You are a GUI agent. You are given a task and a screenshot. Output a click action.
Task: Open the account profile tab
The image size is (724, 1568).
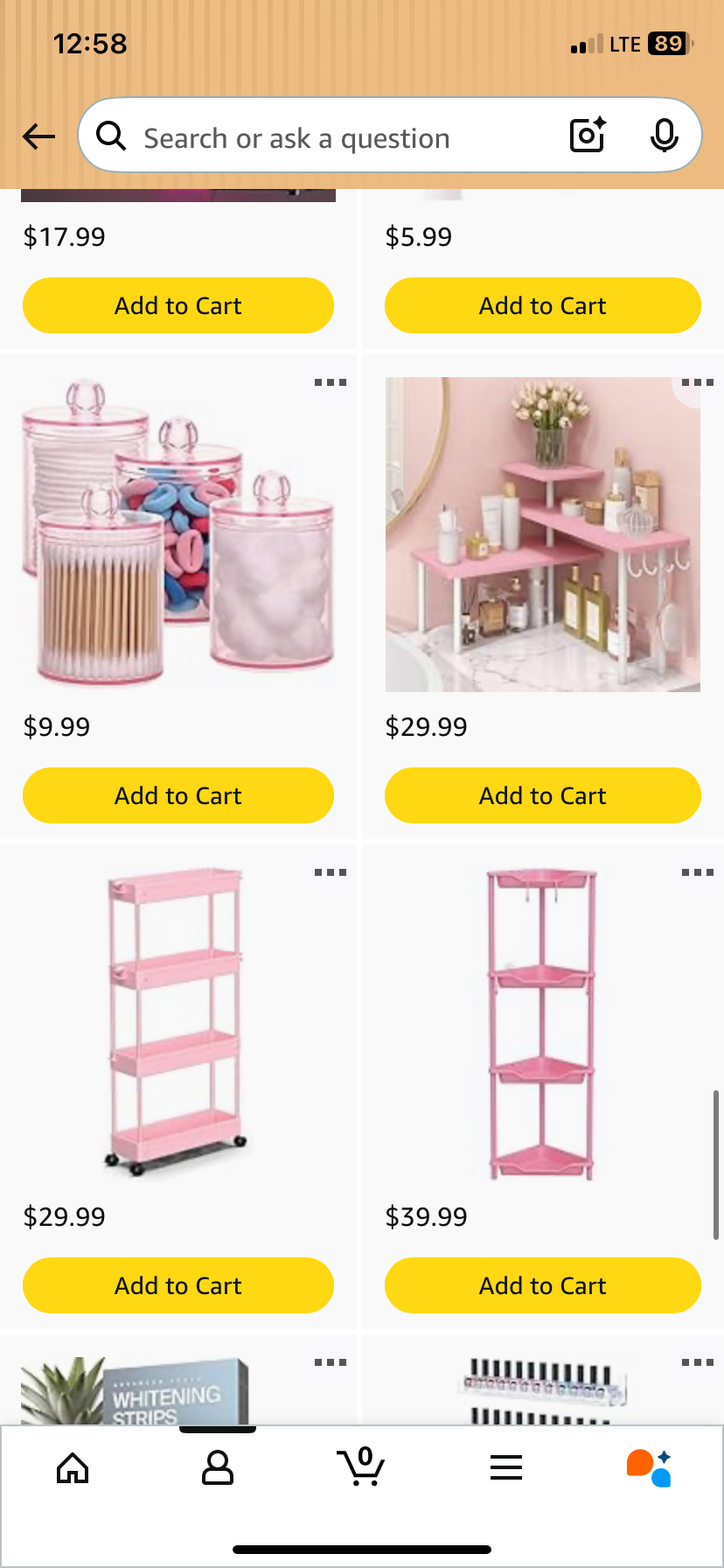point(217,1467)
